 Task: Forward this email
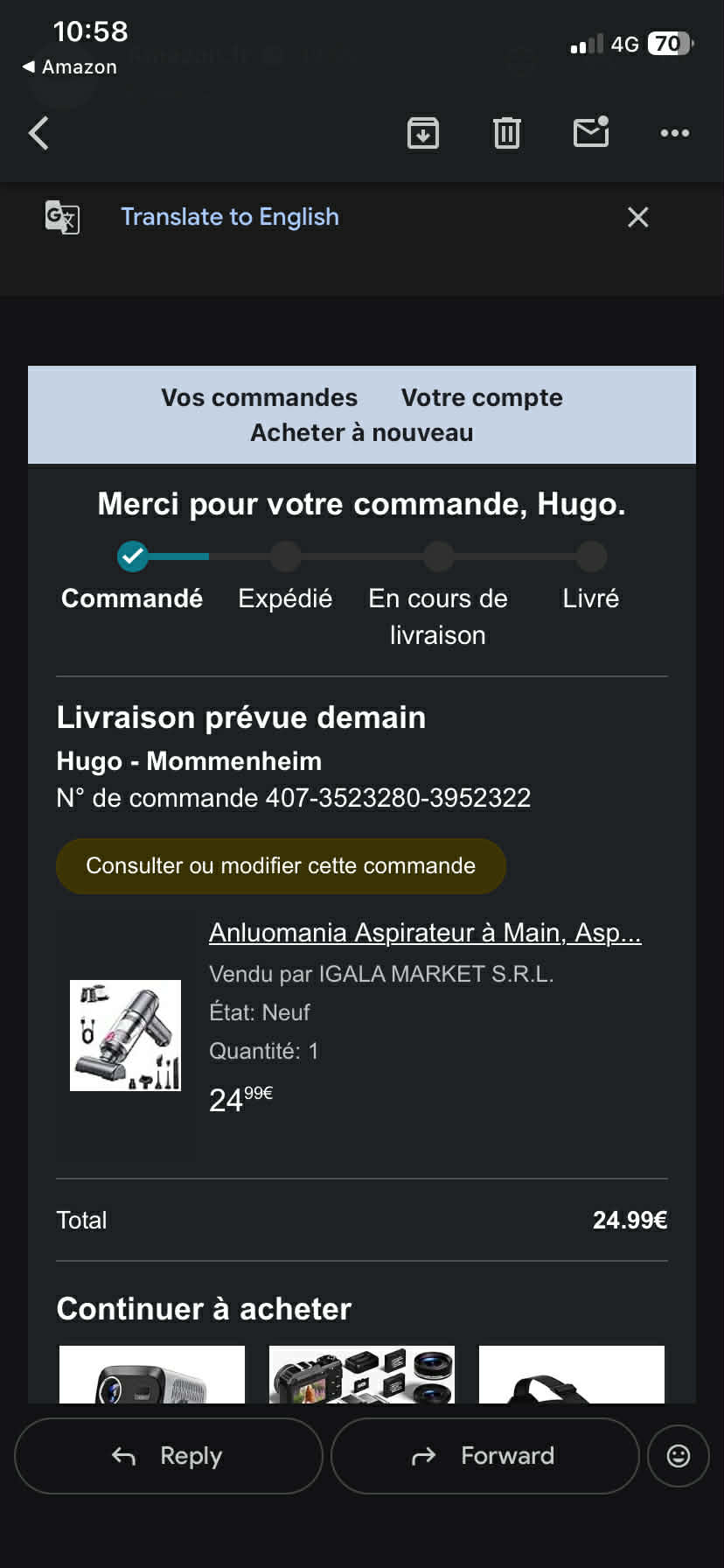point(484,1456)
